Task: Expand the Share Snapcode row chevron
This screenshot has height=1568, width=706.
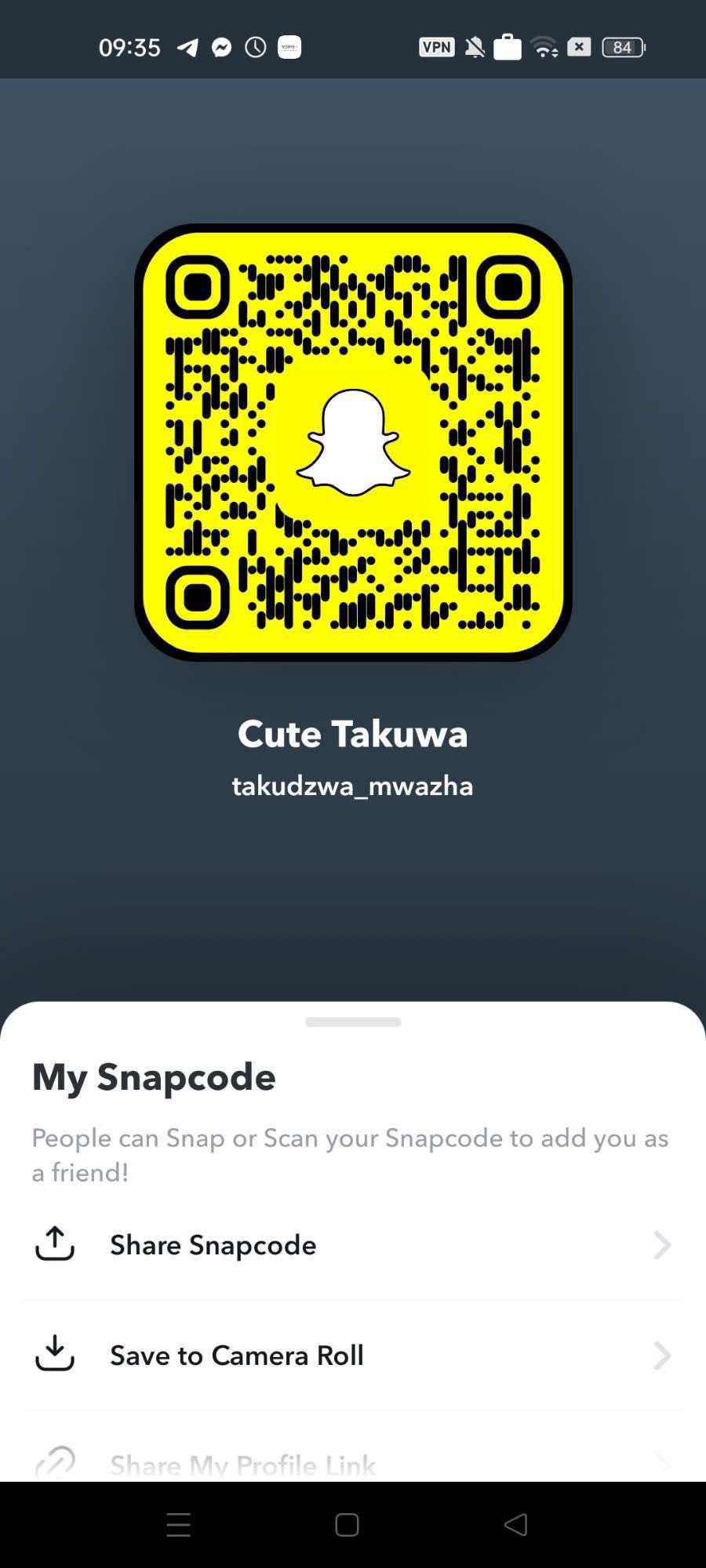Action: [x=663, y=1247]
